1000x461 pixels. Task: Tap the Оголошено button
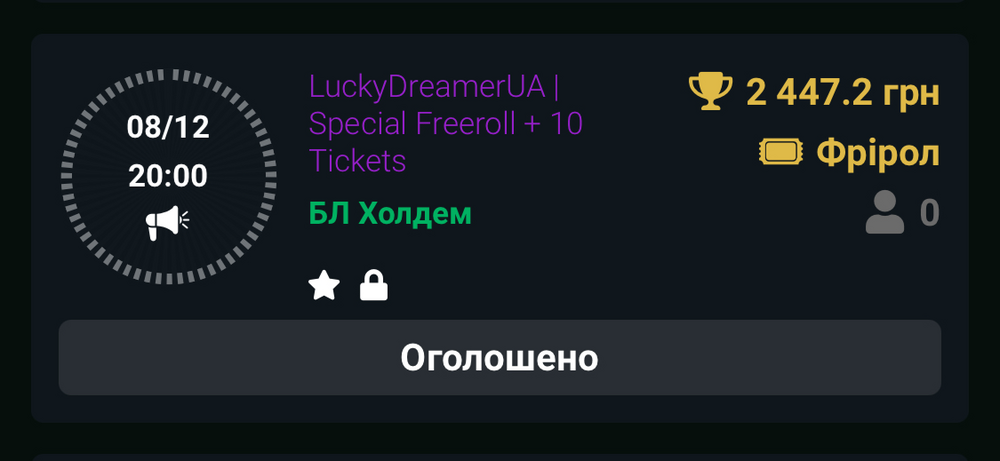(x=499, y=358)
